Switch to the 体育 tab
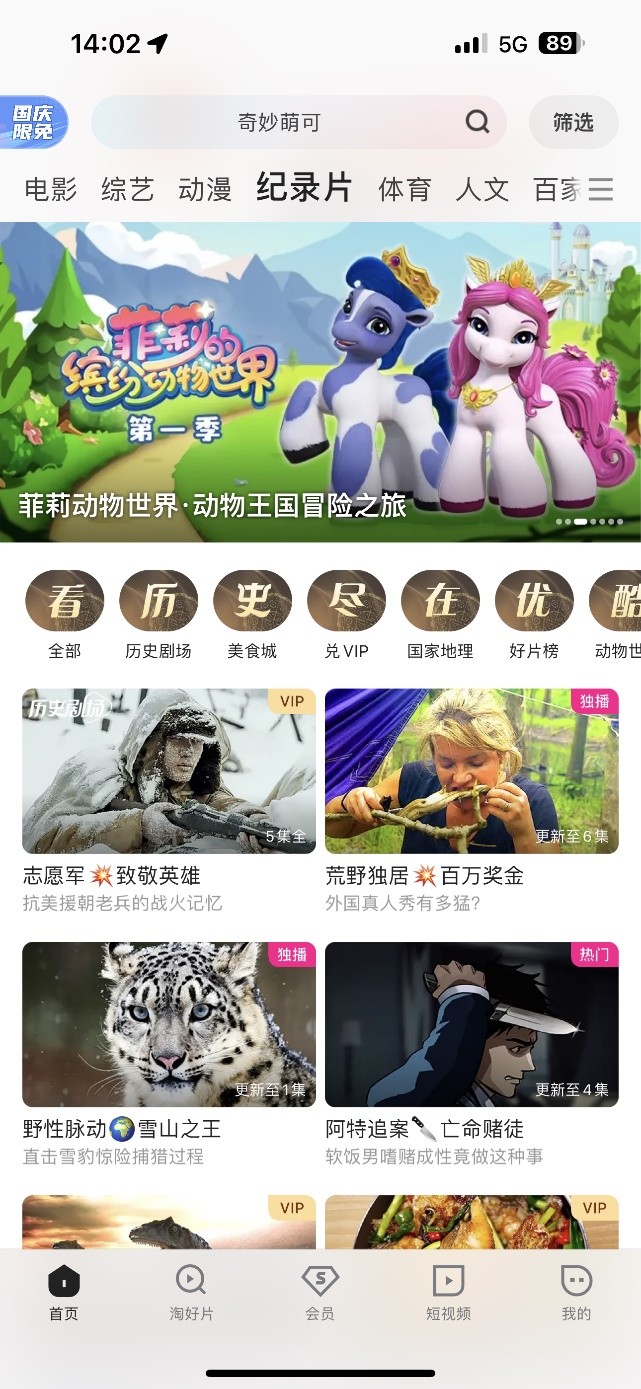 (x=404, y=189)
